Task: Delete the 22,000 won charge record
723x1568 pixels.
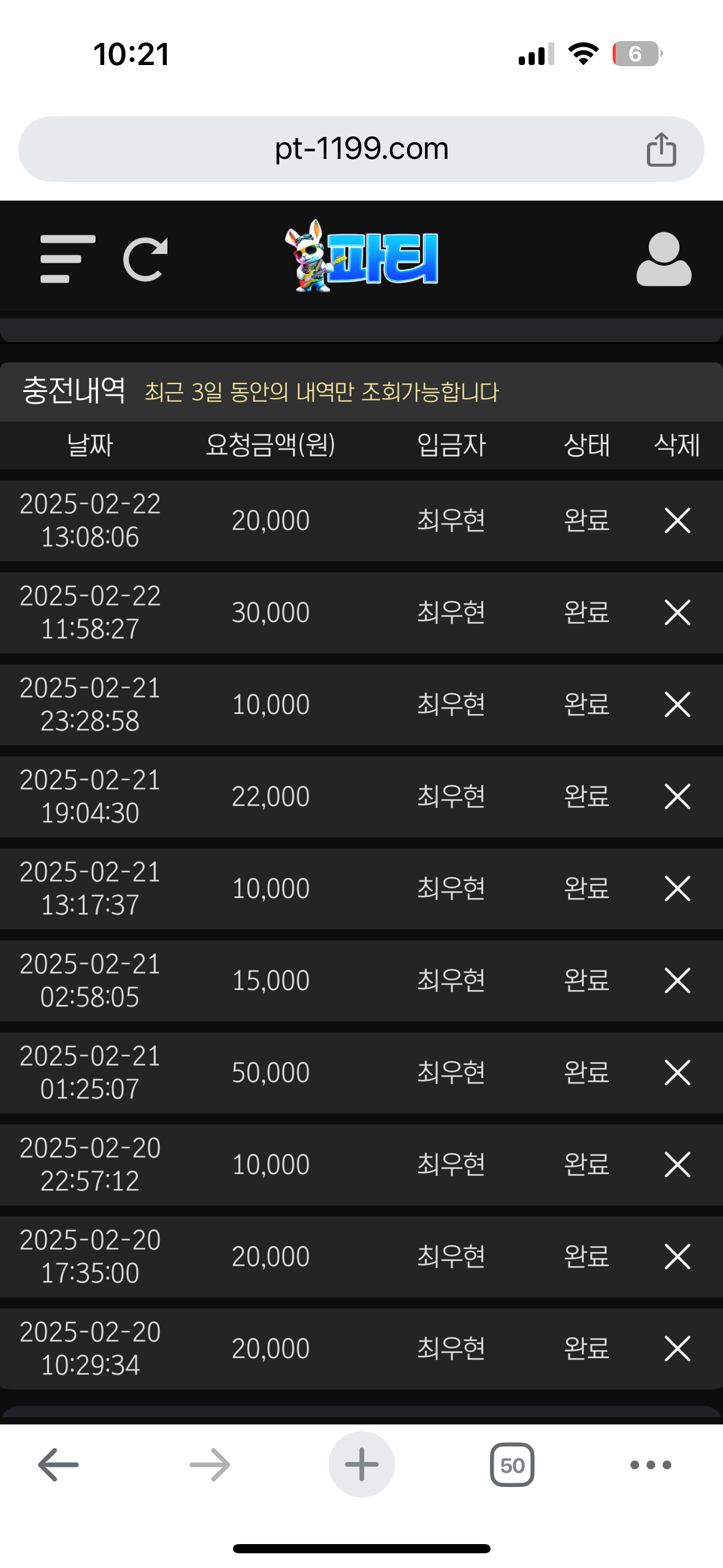Action: click(x=677, y=796)
